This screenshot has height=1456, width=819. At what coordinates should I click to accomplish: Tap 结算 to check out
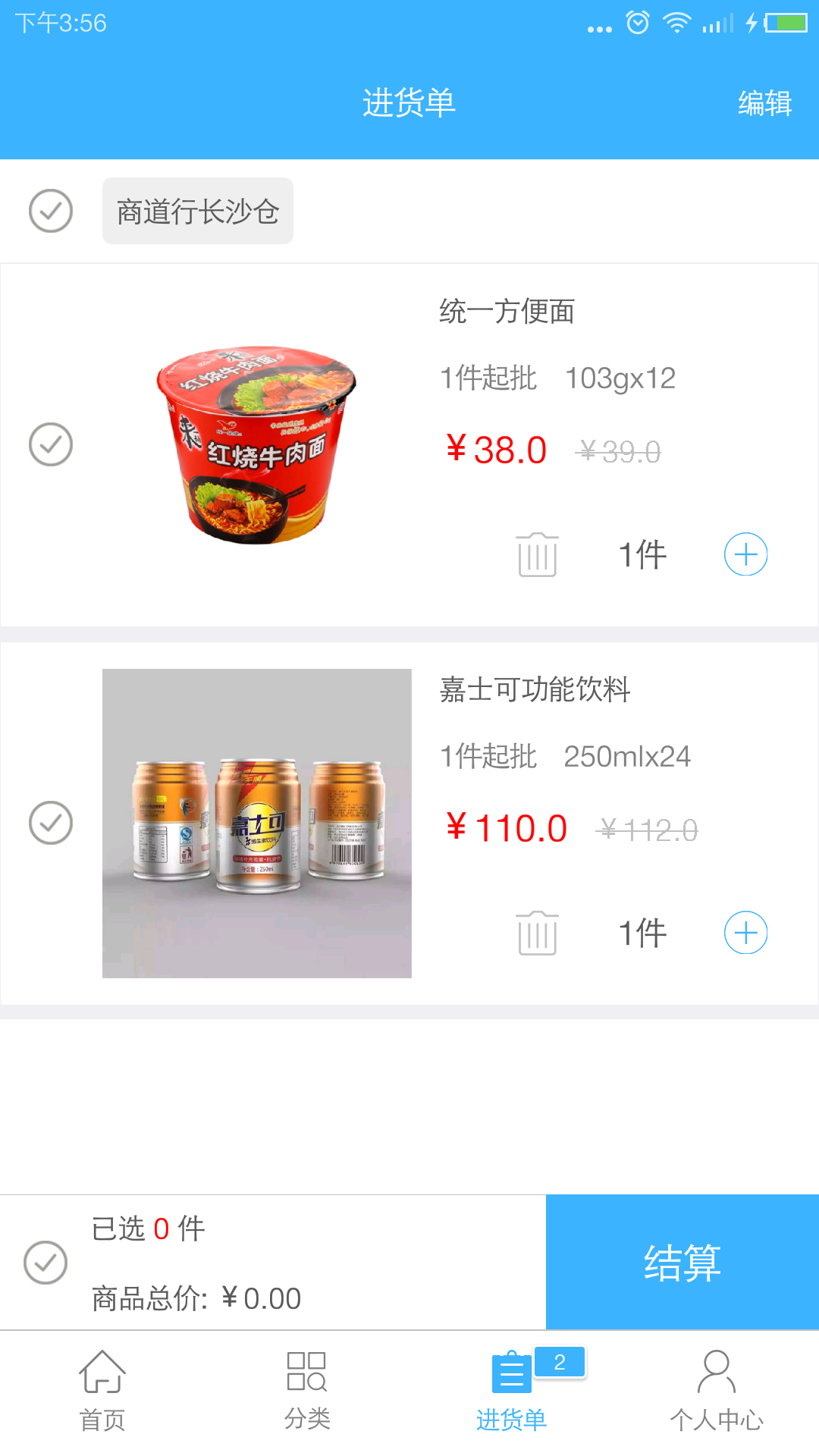pyautogui.click(x=682, y=1263)
